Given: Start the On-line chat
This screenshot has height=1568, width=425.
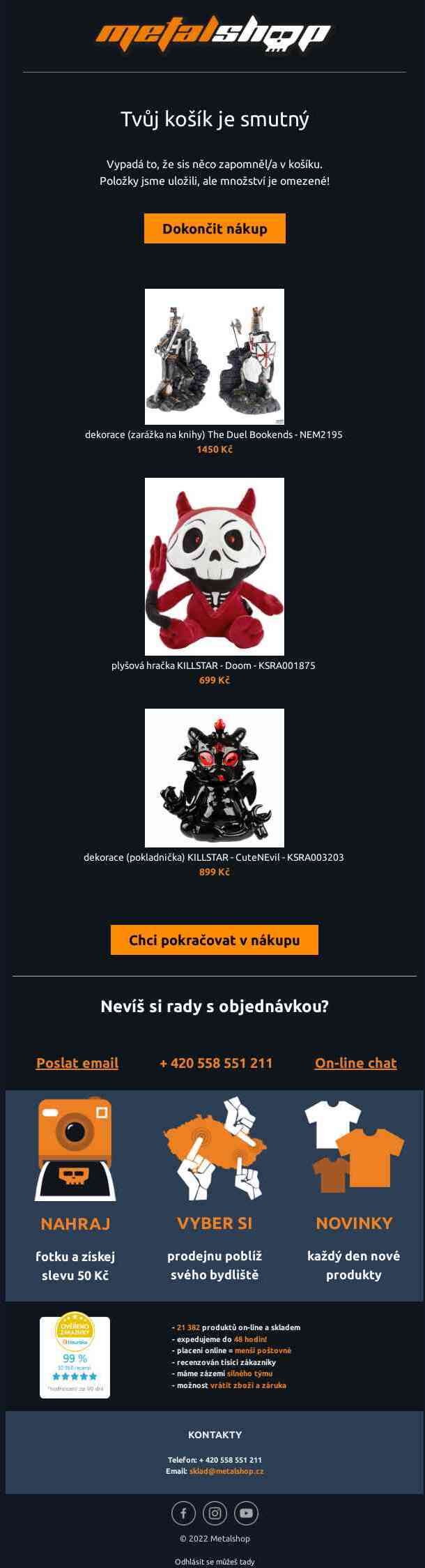Looking at the screenshot, I should 355,1063.
